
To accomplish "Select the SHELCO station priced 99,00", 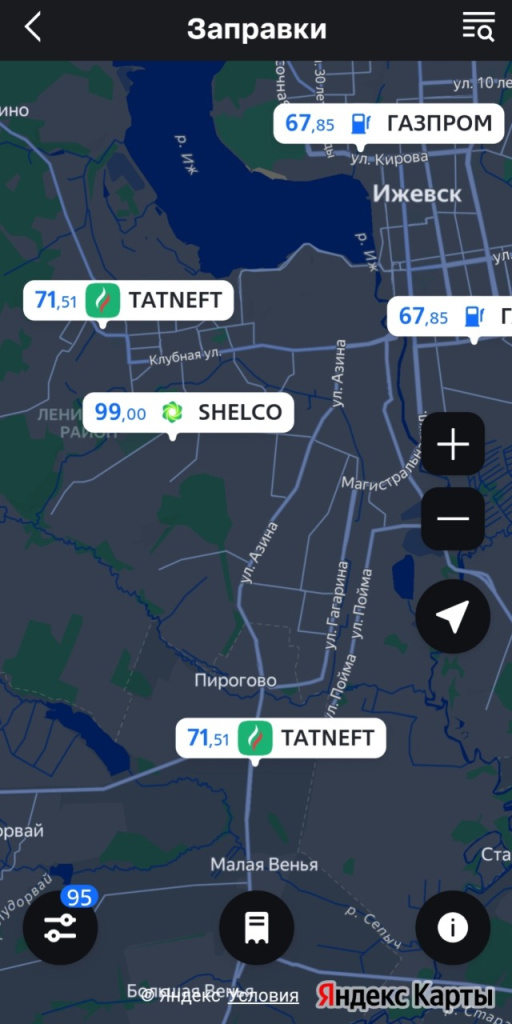I will (188, 412).
